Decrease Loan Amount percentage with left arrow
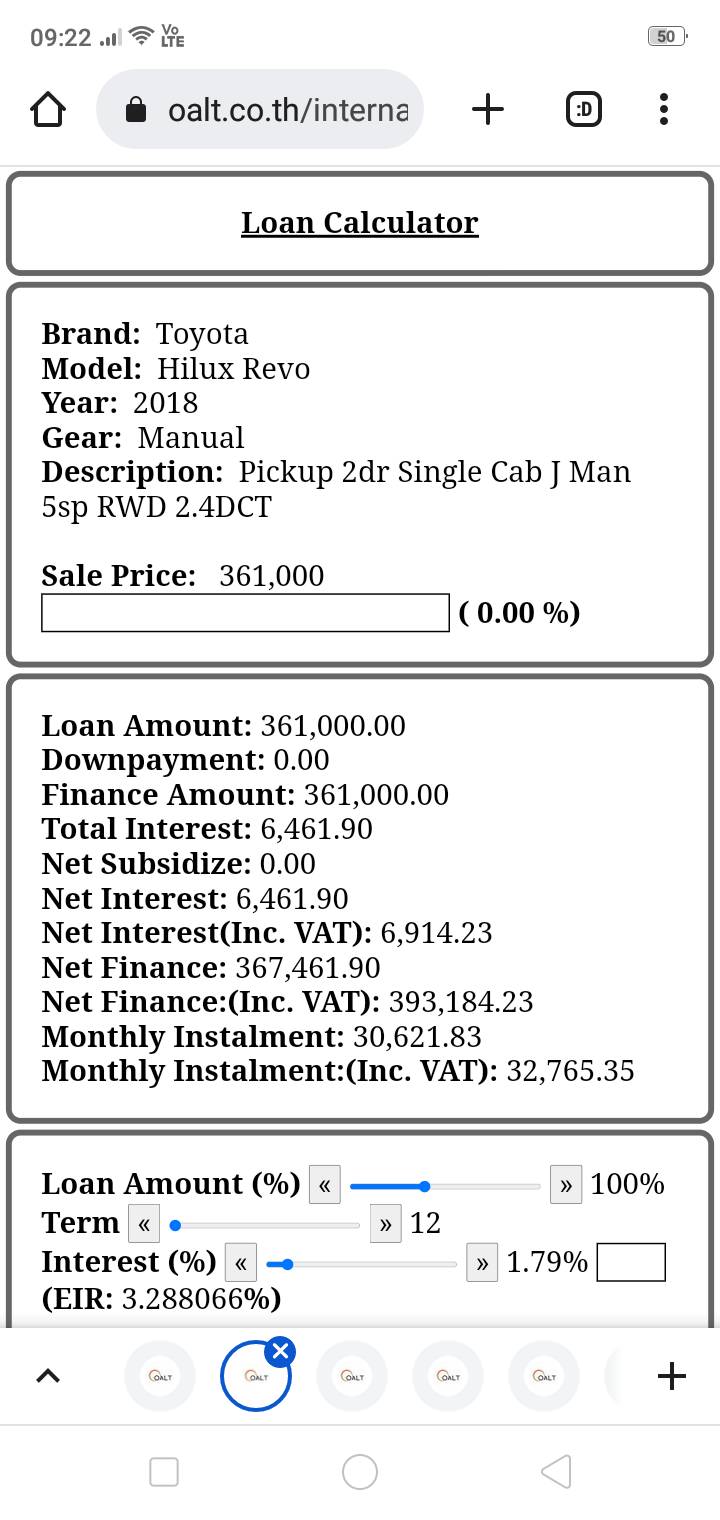720x1520 pixels. tap(325, 1185)
